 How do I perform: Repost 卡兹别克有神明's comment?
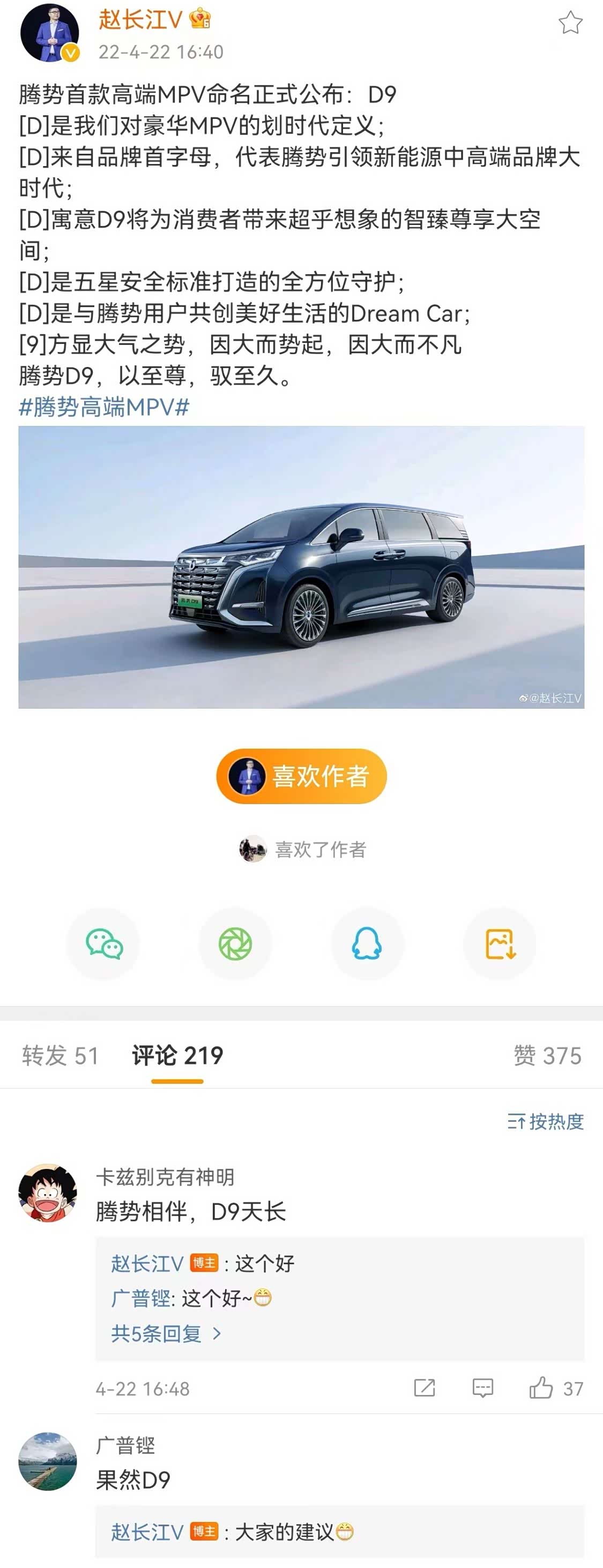tap(424, 1389)
